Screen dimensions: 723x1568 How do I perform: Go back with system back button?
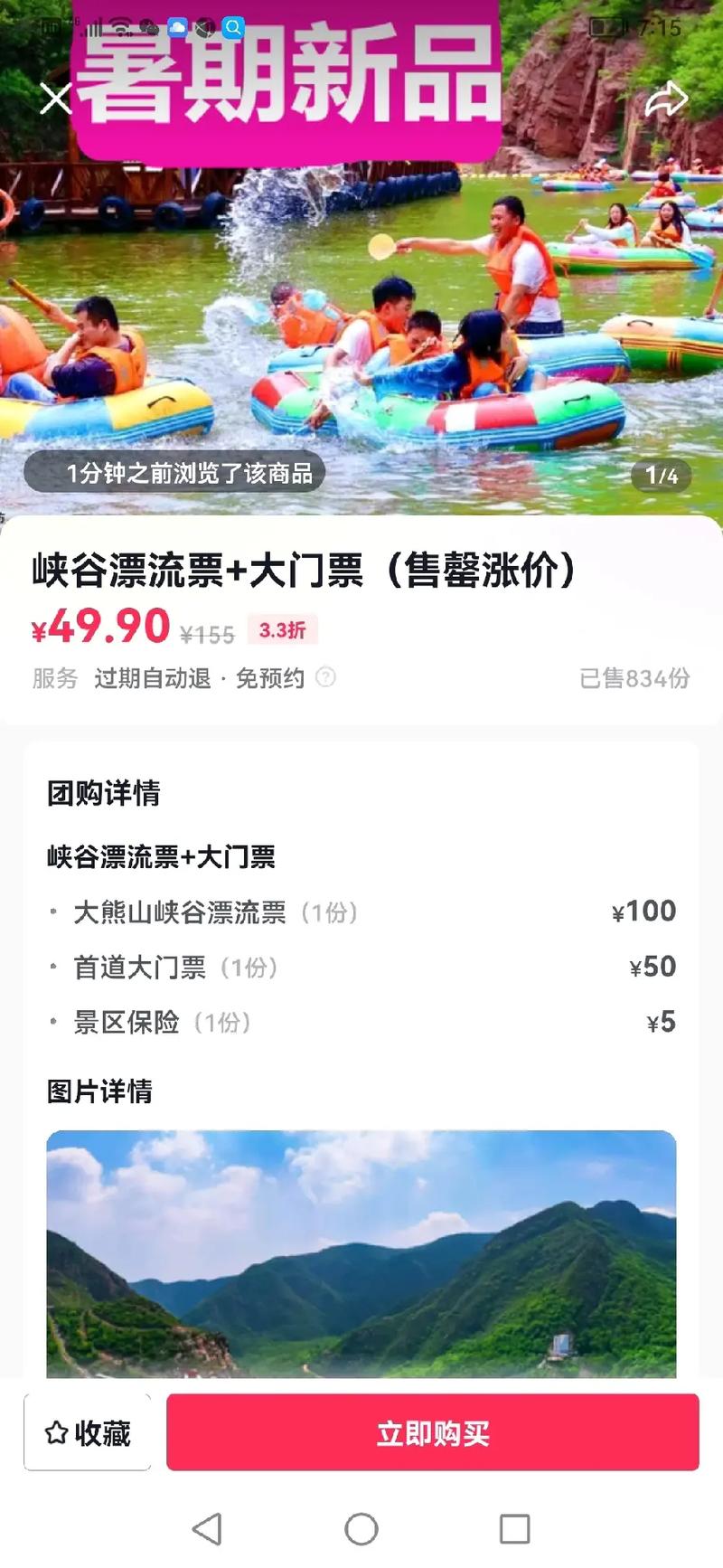208,1528
